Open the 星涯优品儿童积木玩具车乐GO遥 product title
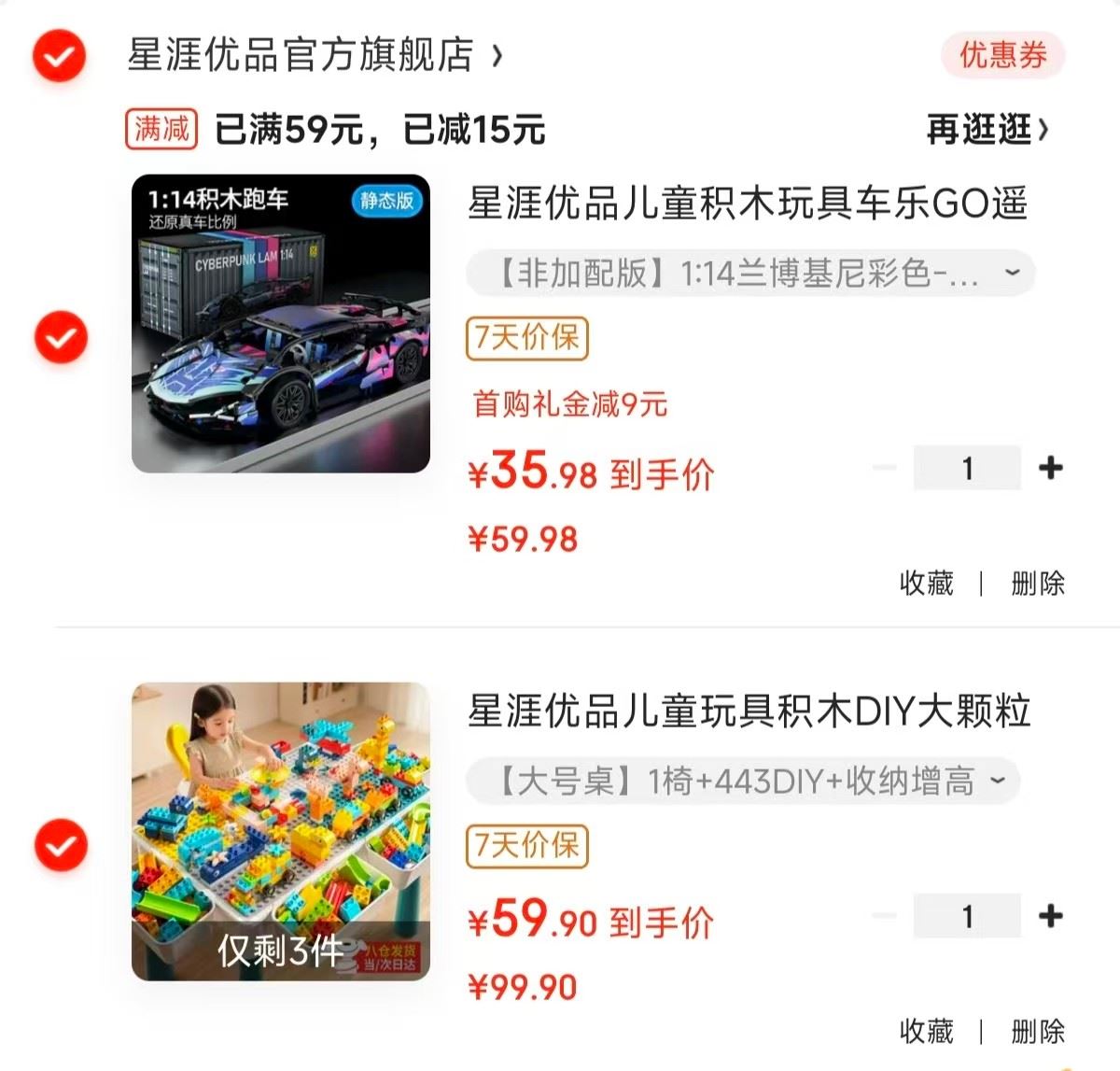This screenshot has height=1071, width=1120. (747, 203)
